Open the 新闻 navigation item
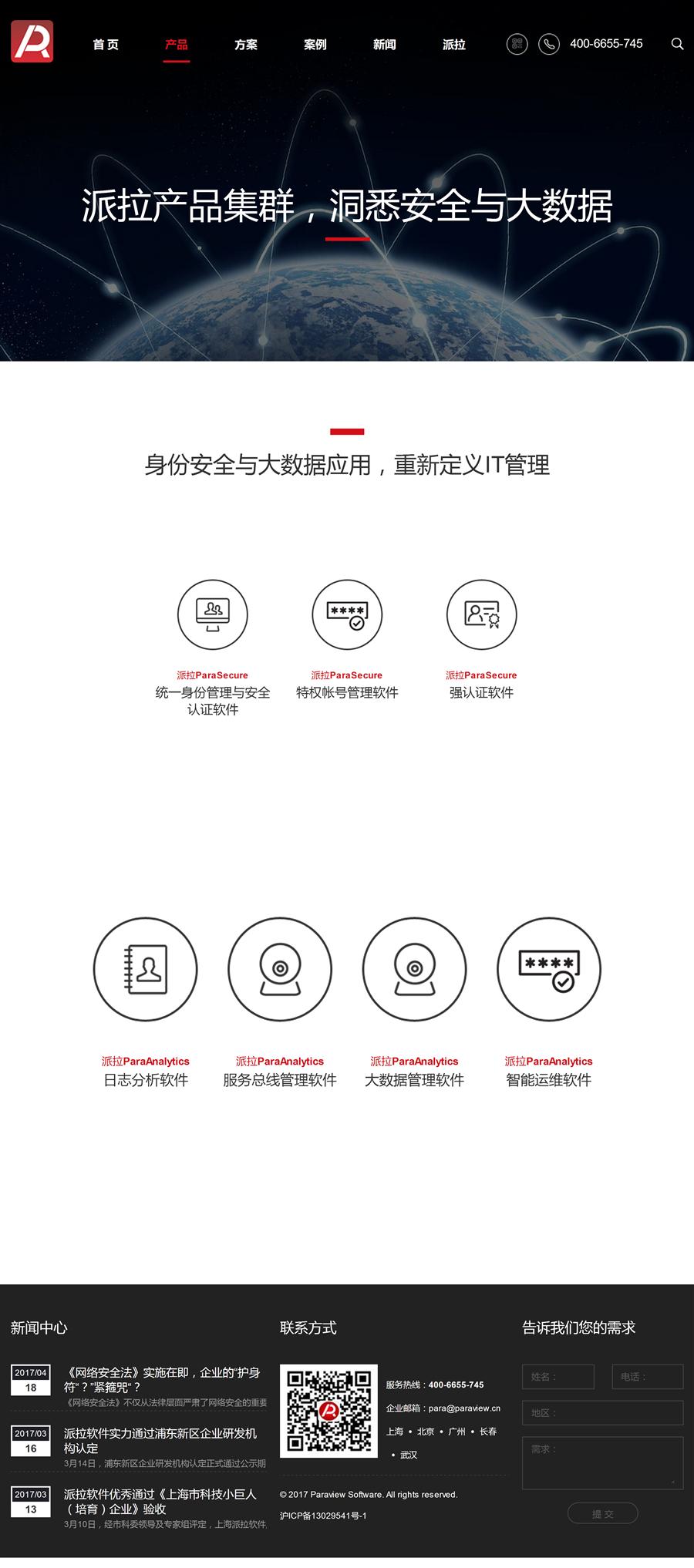 pos(384,45)
